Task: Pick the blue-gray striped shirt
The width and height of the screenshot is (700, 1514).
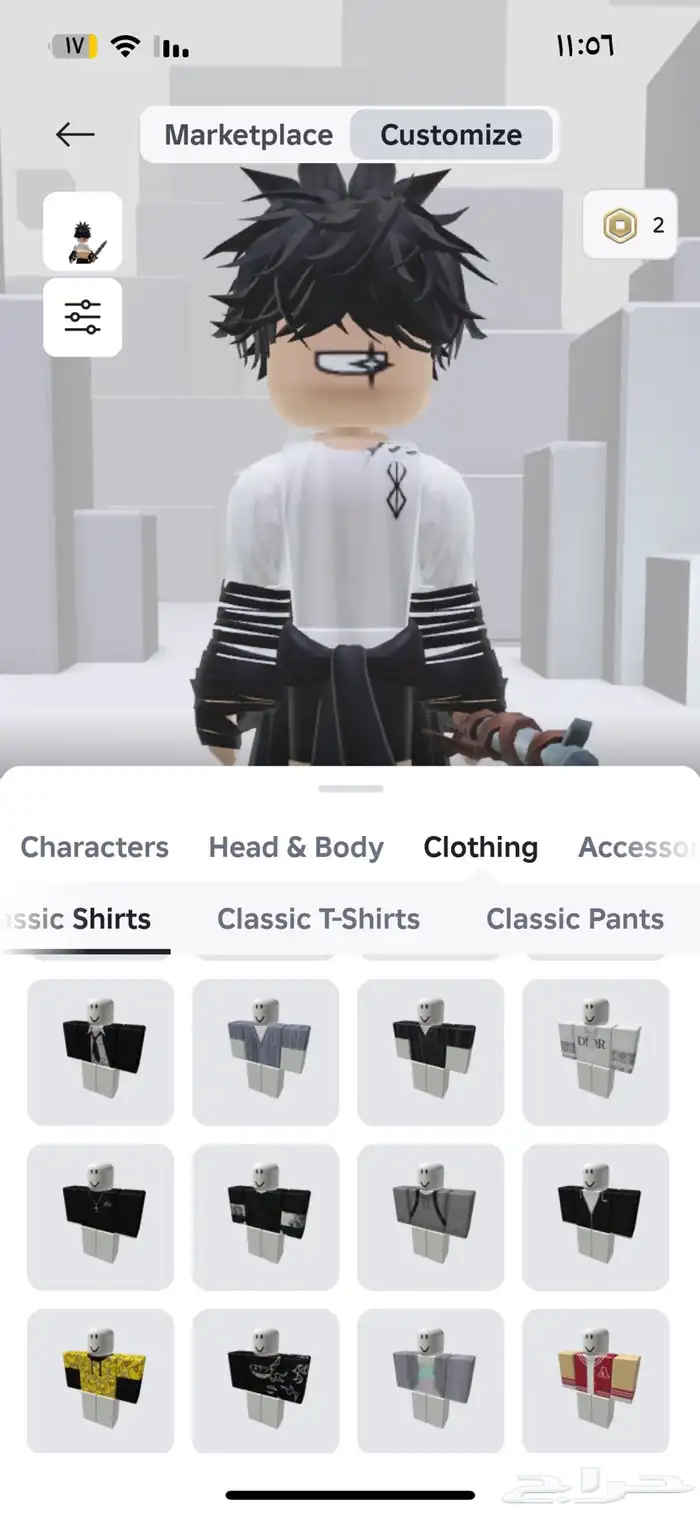Action: tap(265, 1051)
